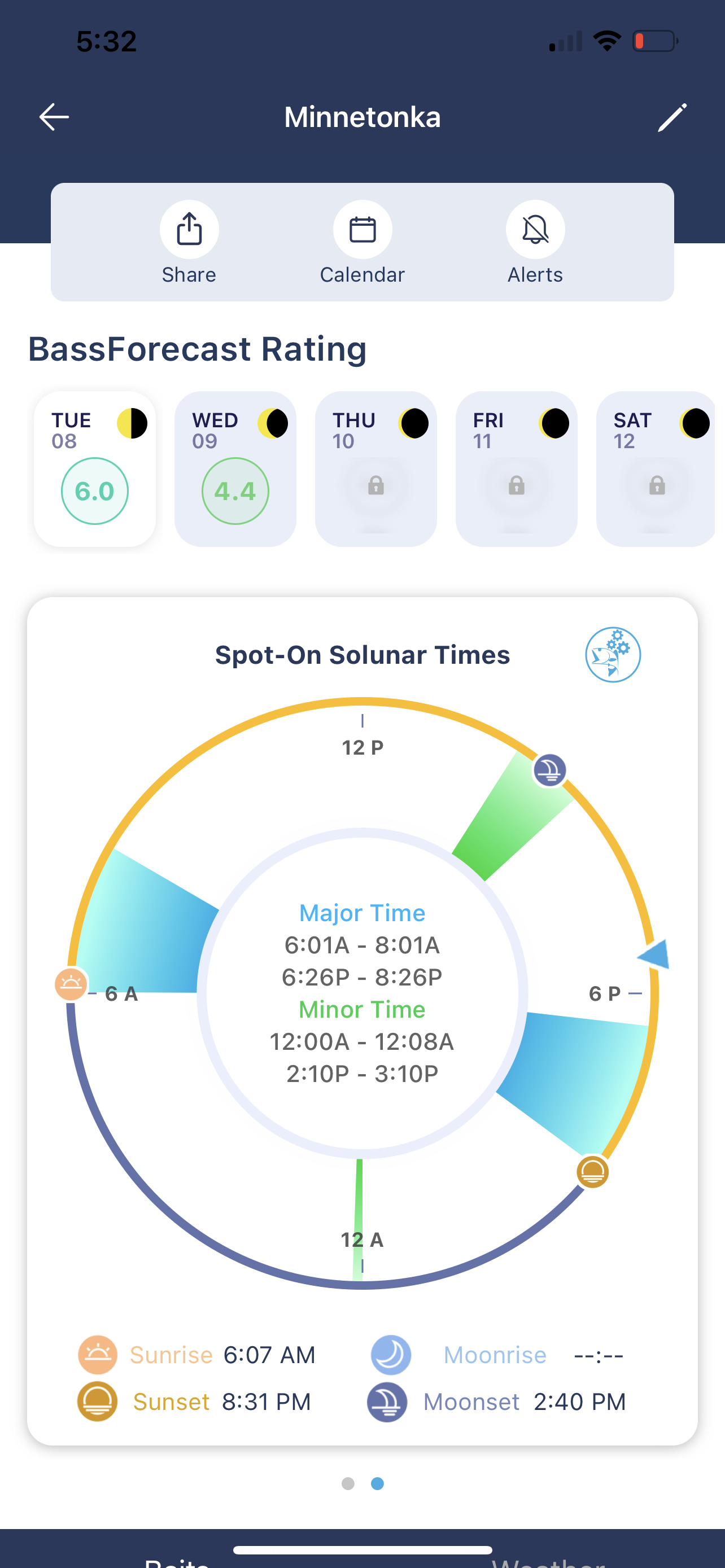The image size is (725, 1568).
Task: Open the Calendar view
Action: coord(362,242)
